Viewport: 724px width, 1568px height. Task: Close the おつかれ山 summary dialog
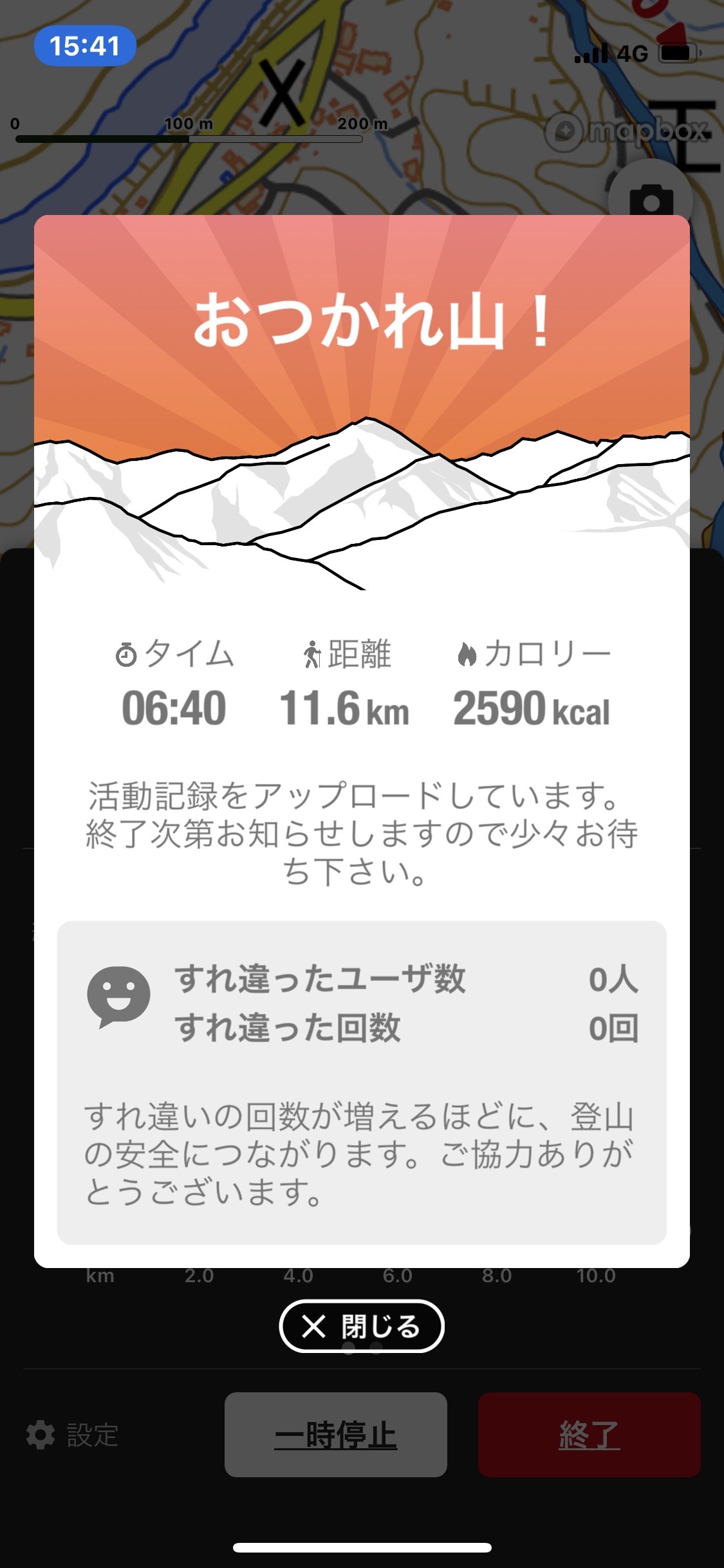pos(362,1326)
